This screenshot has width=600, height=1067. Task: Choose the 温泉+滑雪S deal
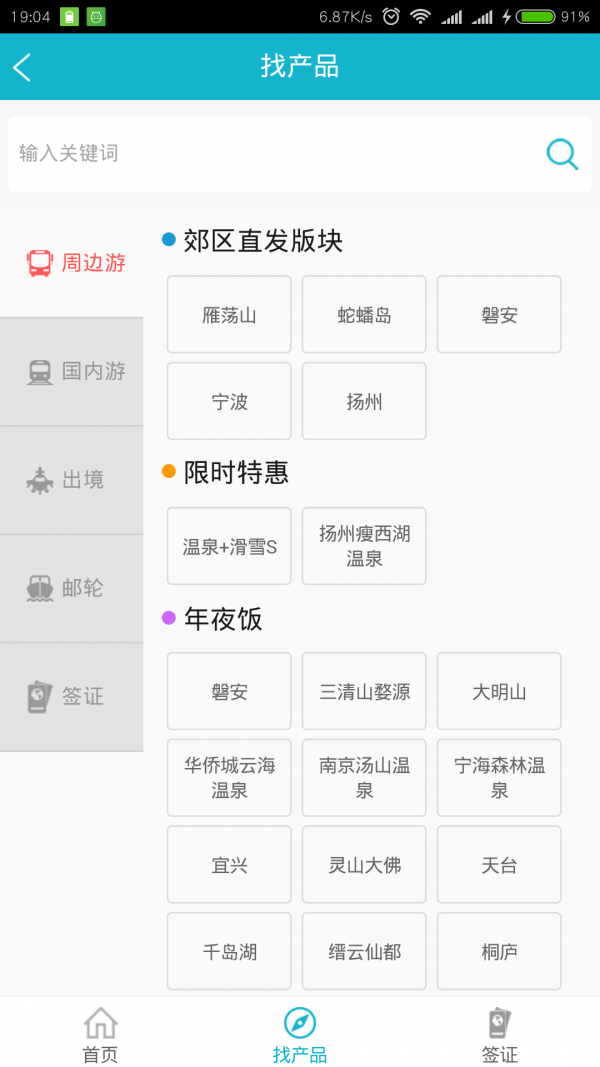point(229,547)
